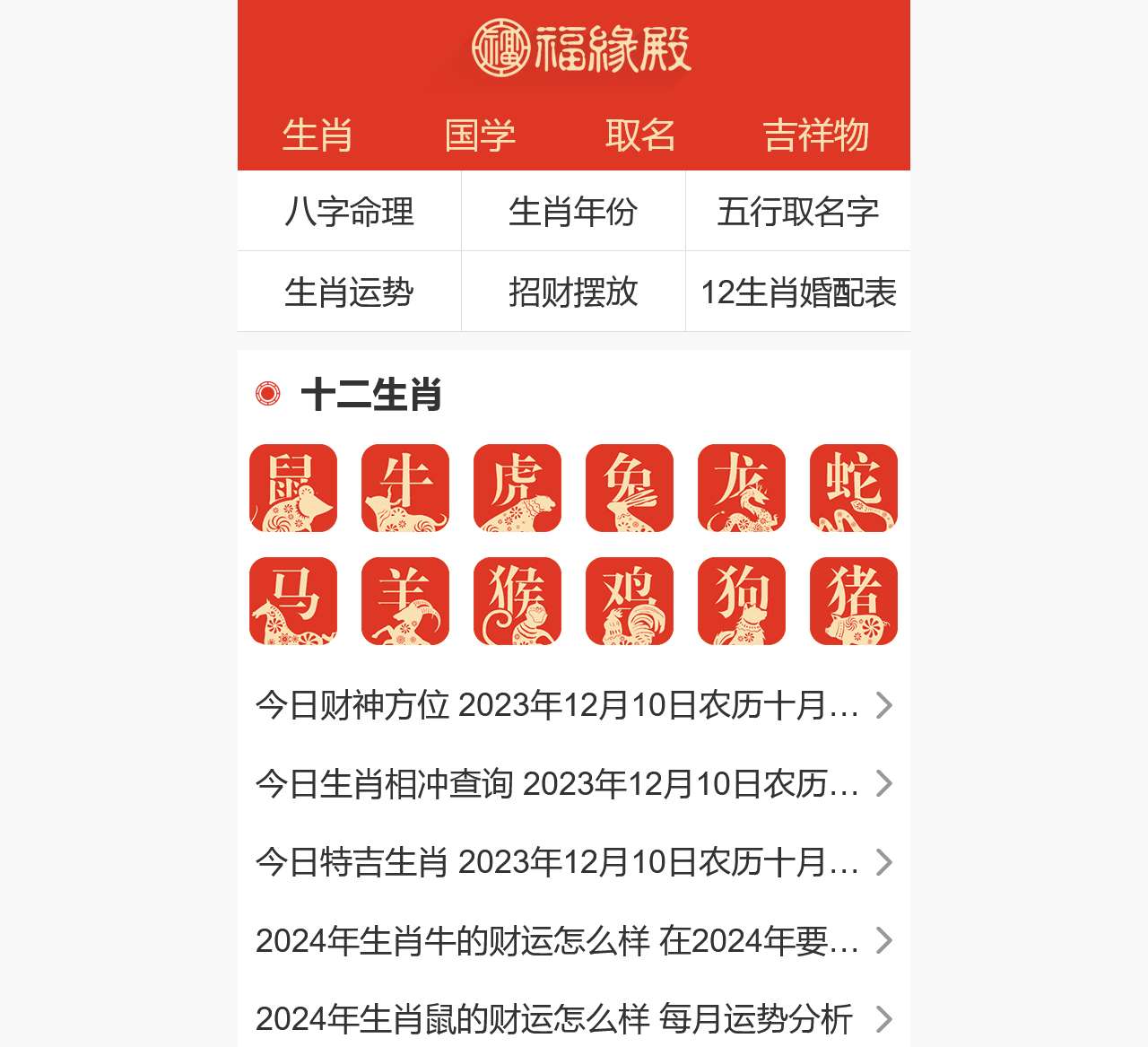Screen dimensions: 1148x1047
Task: Open the 生肖年份 link
Action: tap(573, 212)
